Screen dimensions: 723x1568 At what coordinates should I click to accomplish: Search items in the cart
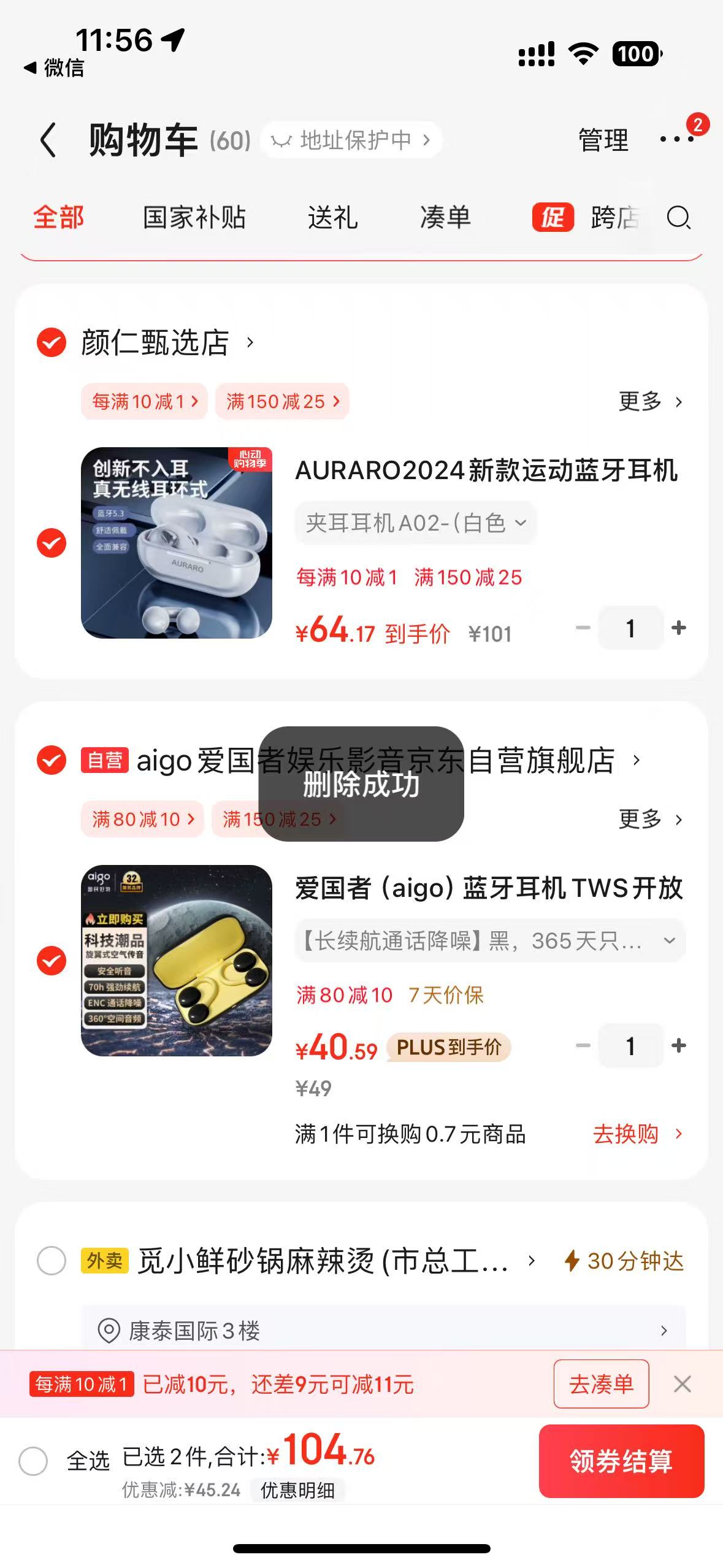[678, 218]
